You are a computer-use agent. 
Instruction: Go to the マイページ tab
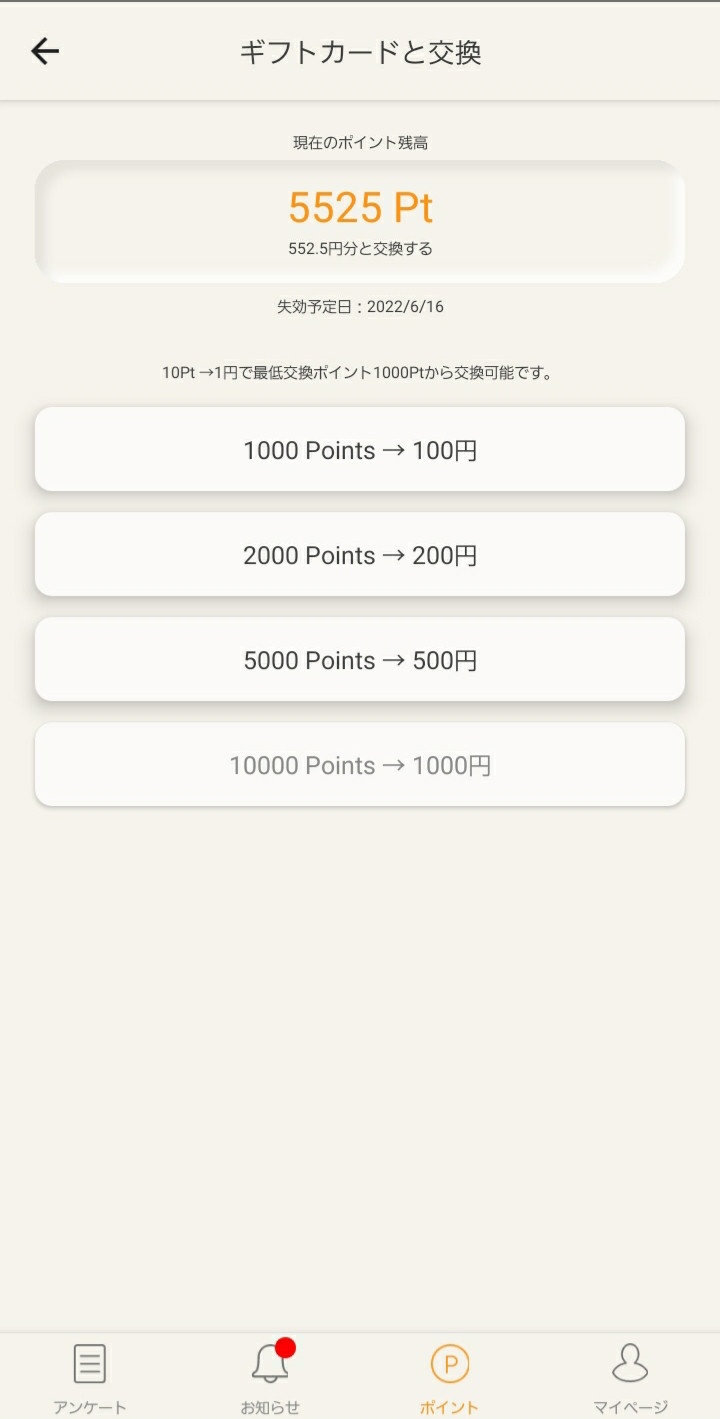point(630,1377)
